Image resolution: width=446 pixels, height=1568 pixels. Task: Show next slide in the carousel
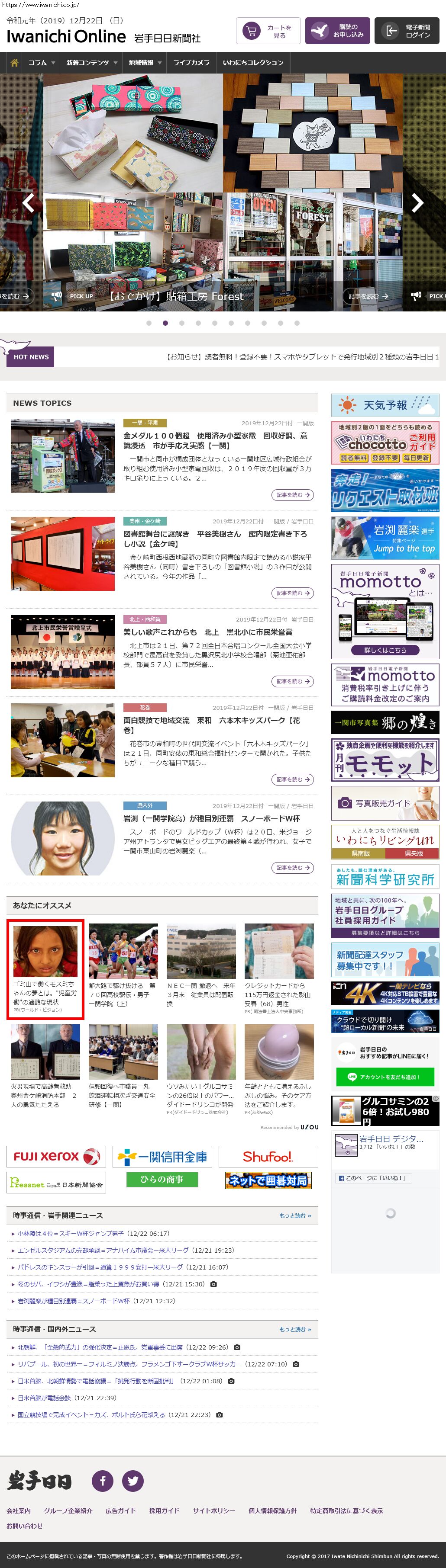(417, 203)
